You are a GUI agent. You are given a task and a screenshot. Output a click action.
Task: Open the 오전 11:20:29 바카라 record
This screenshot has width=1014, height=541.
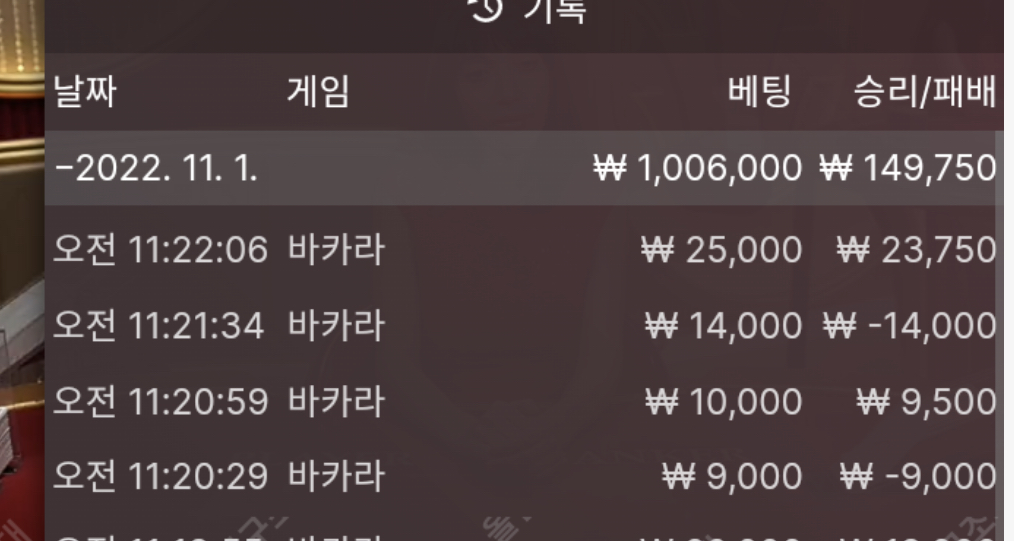tap(524, 475)
